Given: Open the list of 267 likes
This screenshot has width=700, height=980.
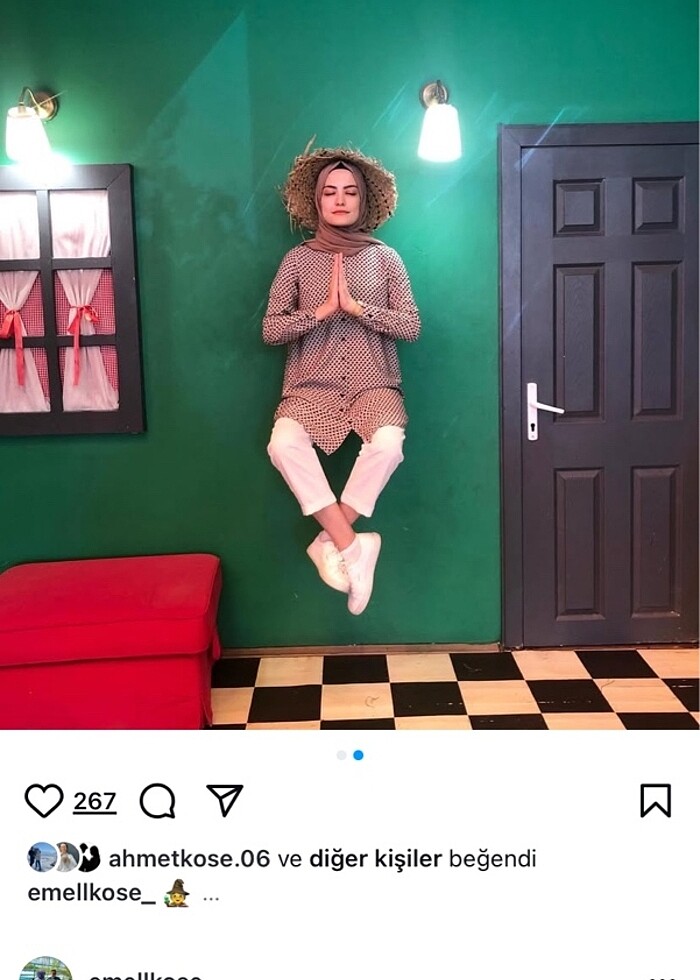Looking at the screenshot, I should tap(95, 801).
